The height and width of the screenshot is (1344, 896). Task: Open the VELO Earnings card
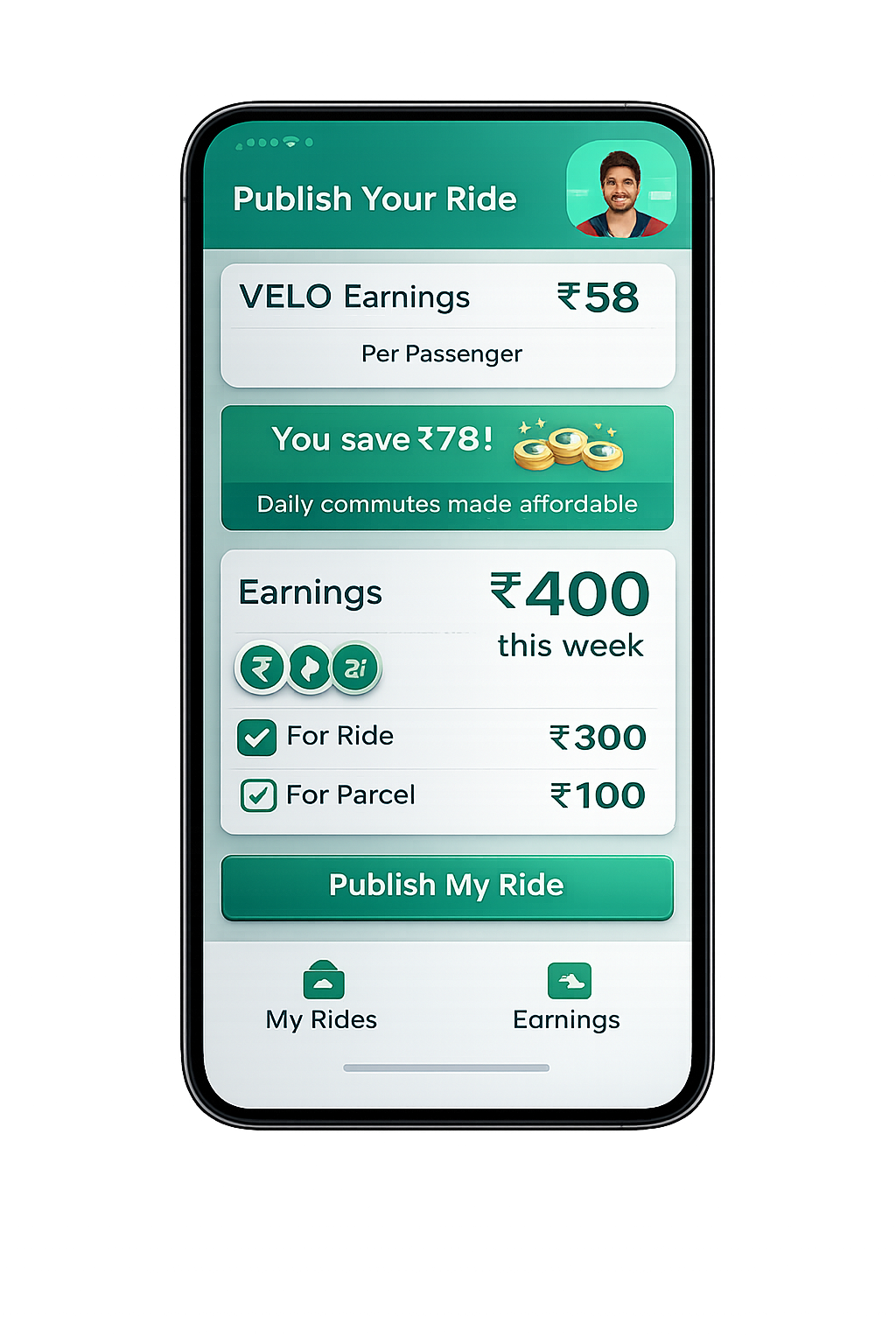(447, 325)
